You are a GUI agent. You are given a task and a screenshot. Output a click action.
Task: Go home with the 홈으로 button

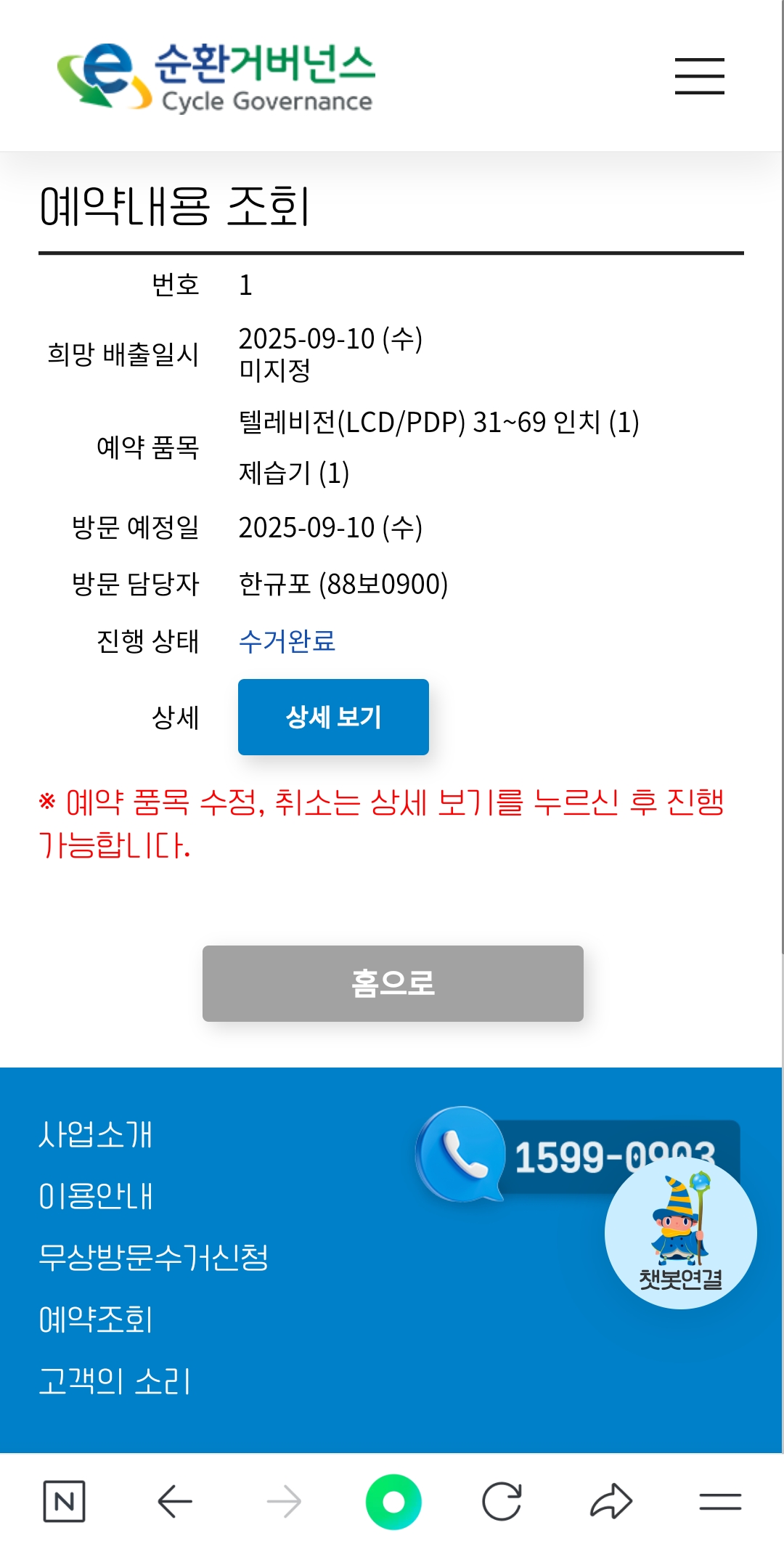point(393,983)
